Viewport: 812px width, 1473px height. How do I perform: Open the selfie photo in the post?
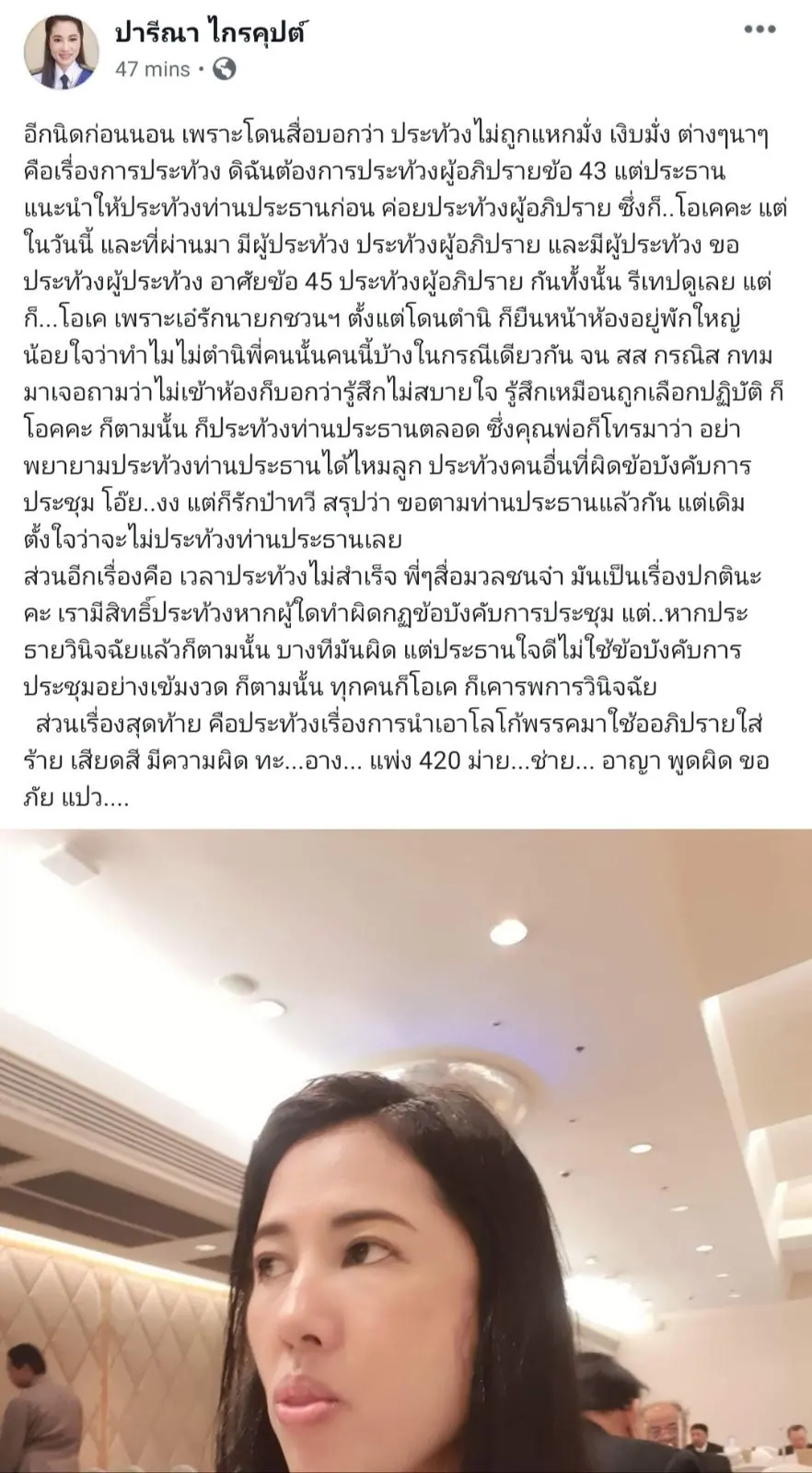point(406,1151)
